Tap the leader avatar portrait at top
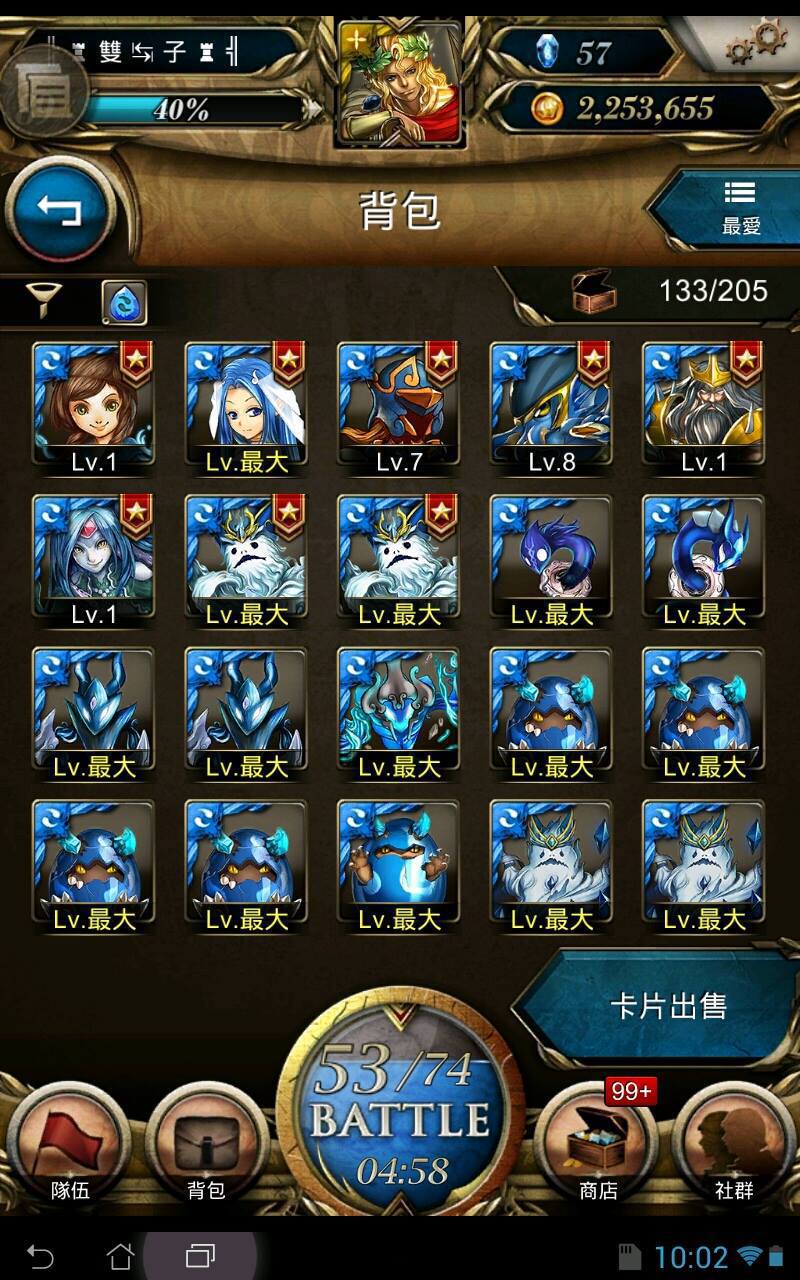800x1280 pixels. click(x=400, y=82)
